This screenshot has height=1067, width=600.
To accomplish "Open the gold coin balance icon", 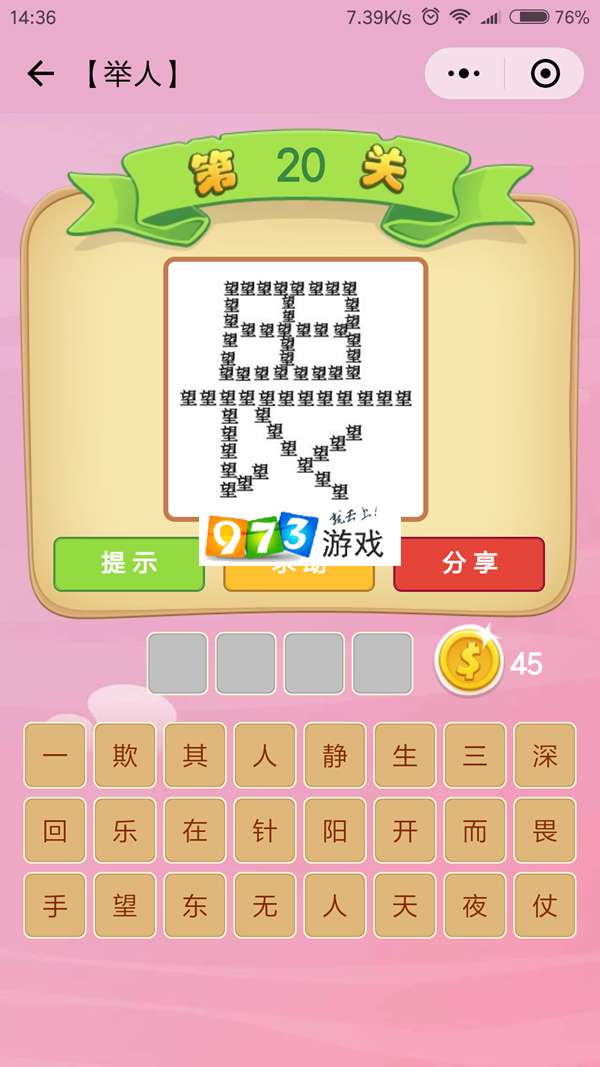I will point(469,662).
